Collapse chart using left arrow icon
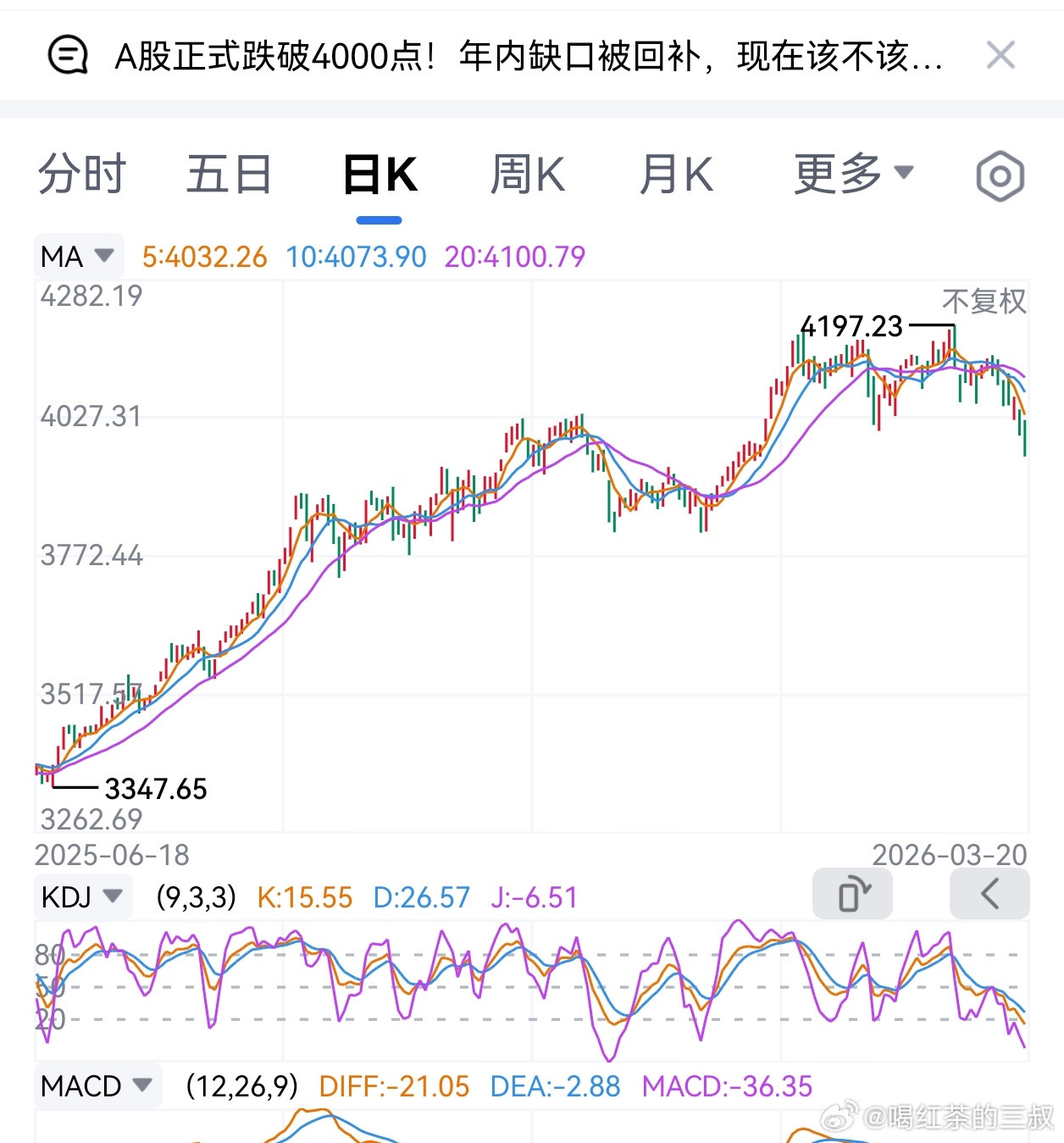The height and width of the screenshot is (1143, 1064). click(x=989, y=894)
